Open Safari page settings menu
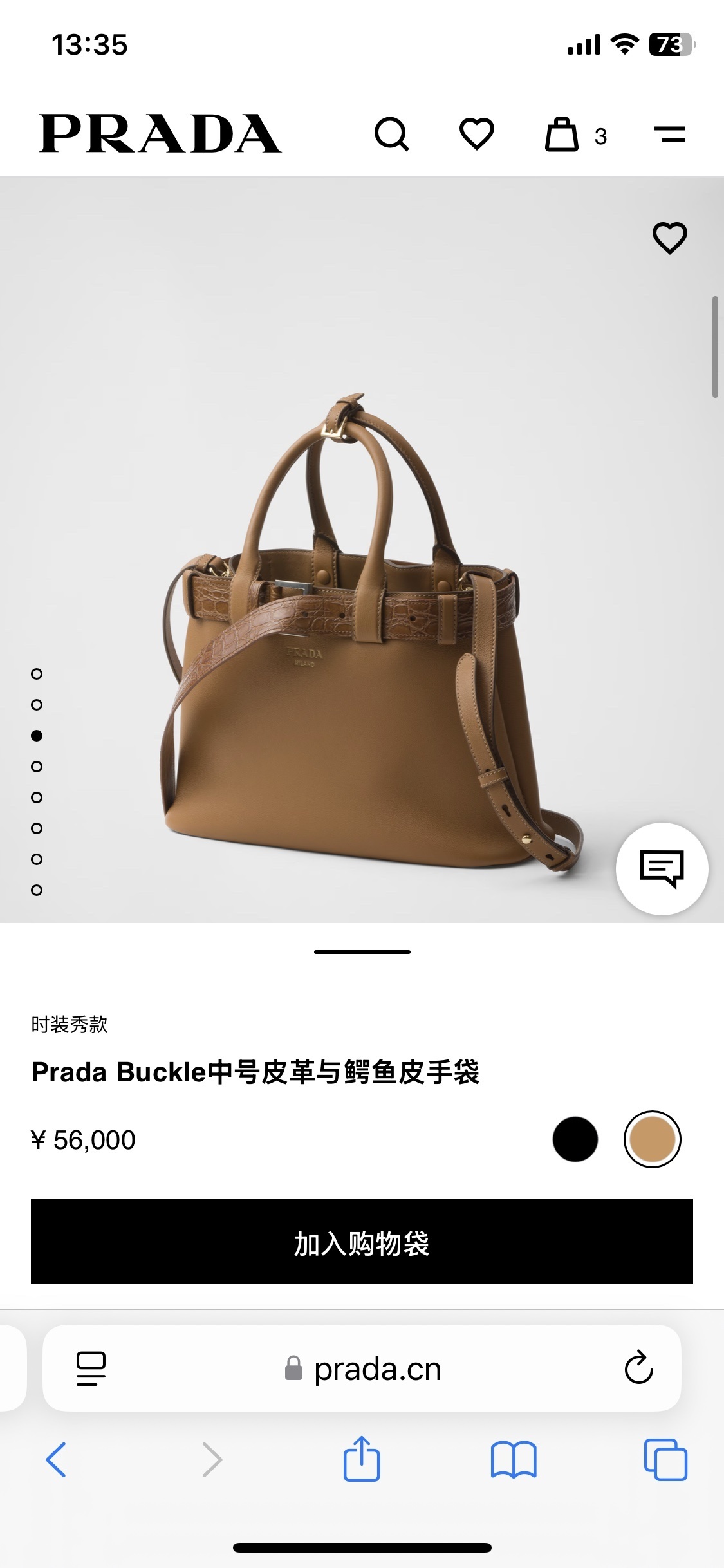Screen dimensions: 724x1568 (91, 1368)
